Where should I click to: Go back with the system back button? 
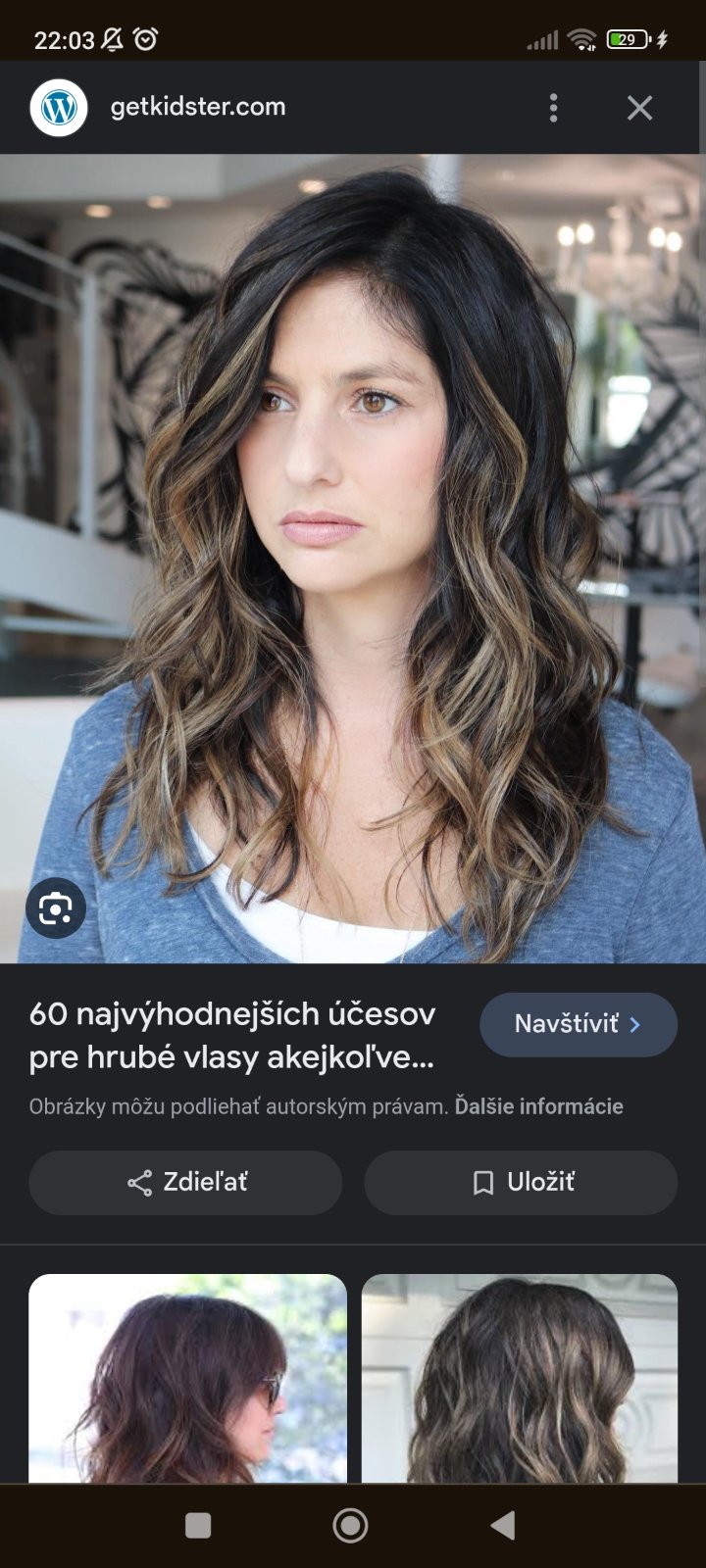tap(503, 1525)
